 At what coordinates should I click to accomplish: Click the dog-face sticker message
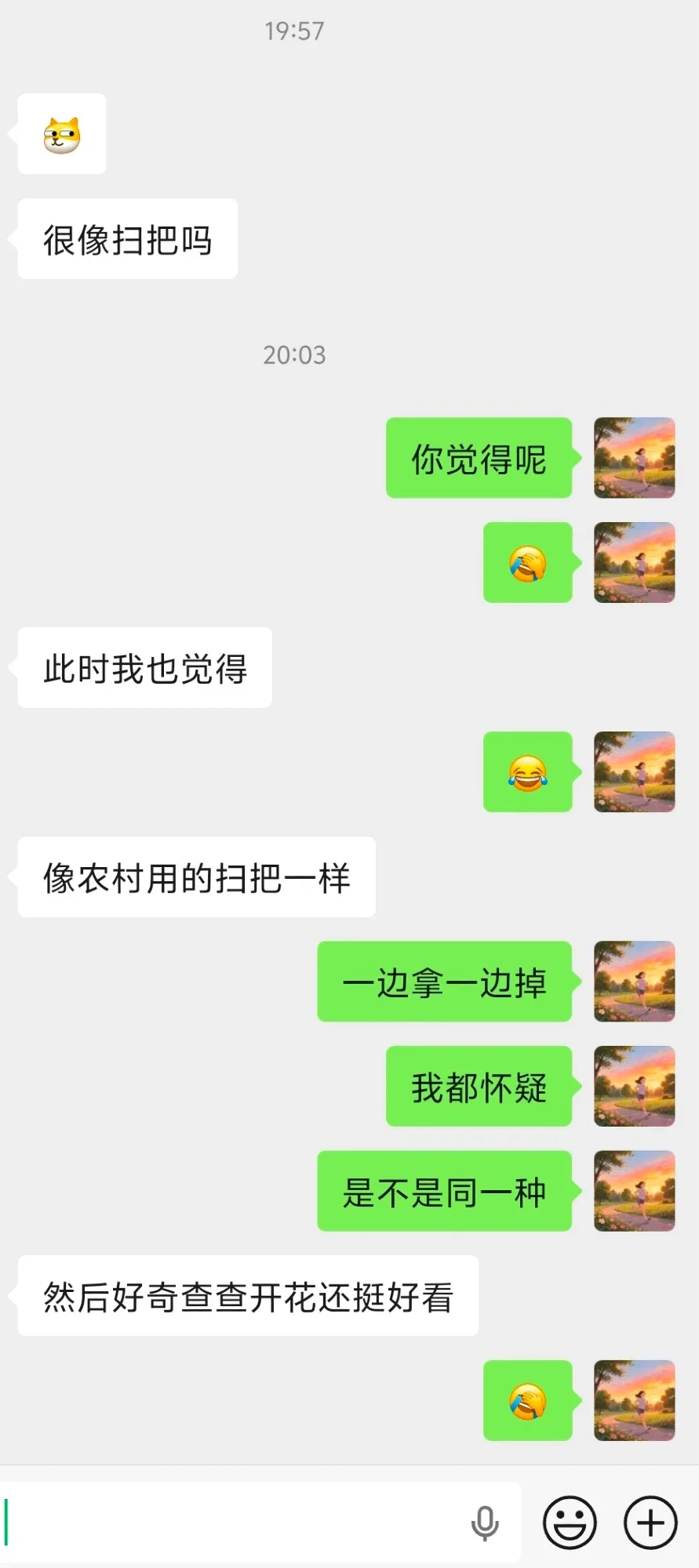[61, 133]
